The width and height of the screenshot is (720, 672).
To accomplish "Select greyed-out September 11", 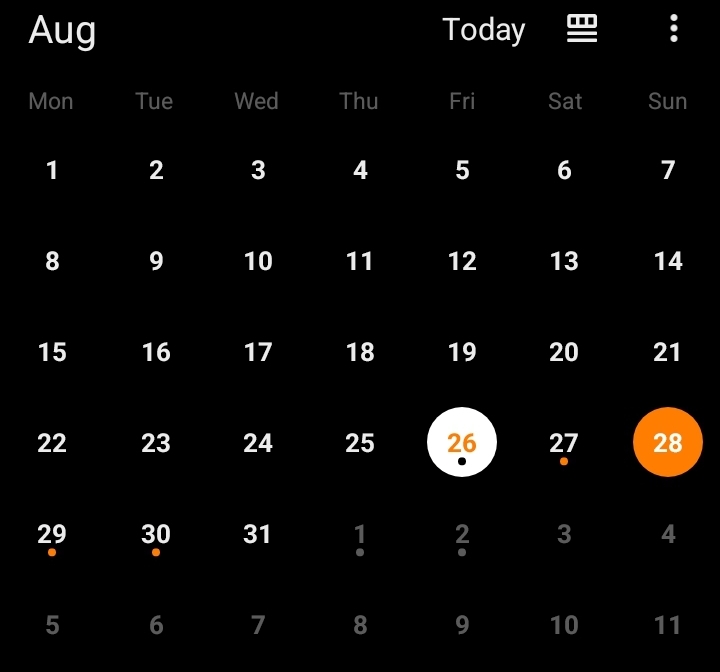I will (667, 625).
